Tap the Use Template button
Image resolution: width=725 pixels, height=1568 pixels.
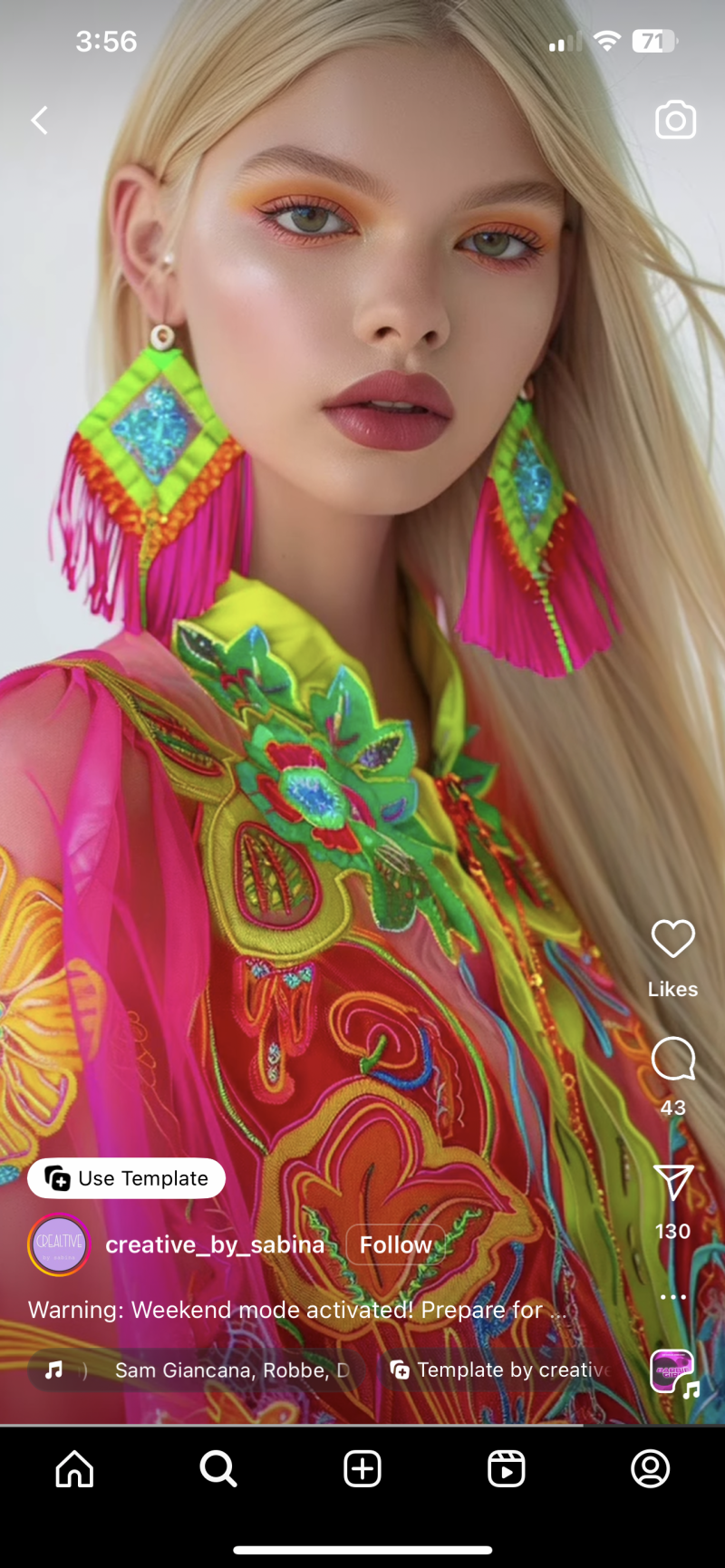pyautogui.click(x=127, y=1178)
